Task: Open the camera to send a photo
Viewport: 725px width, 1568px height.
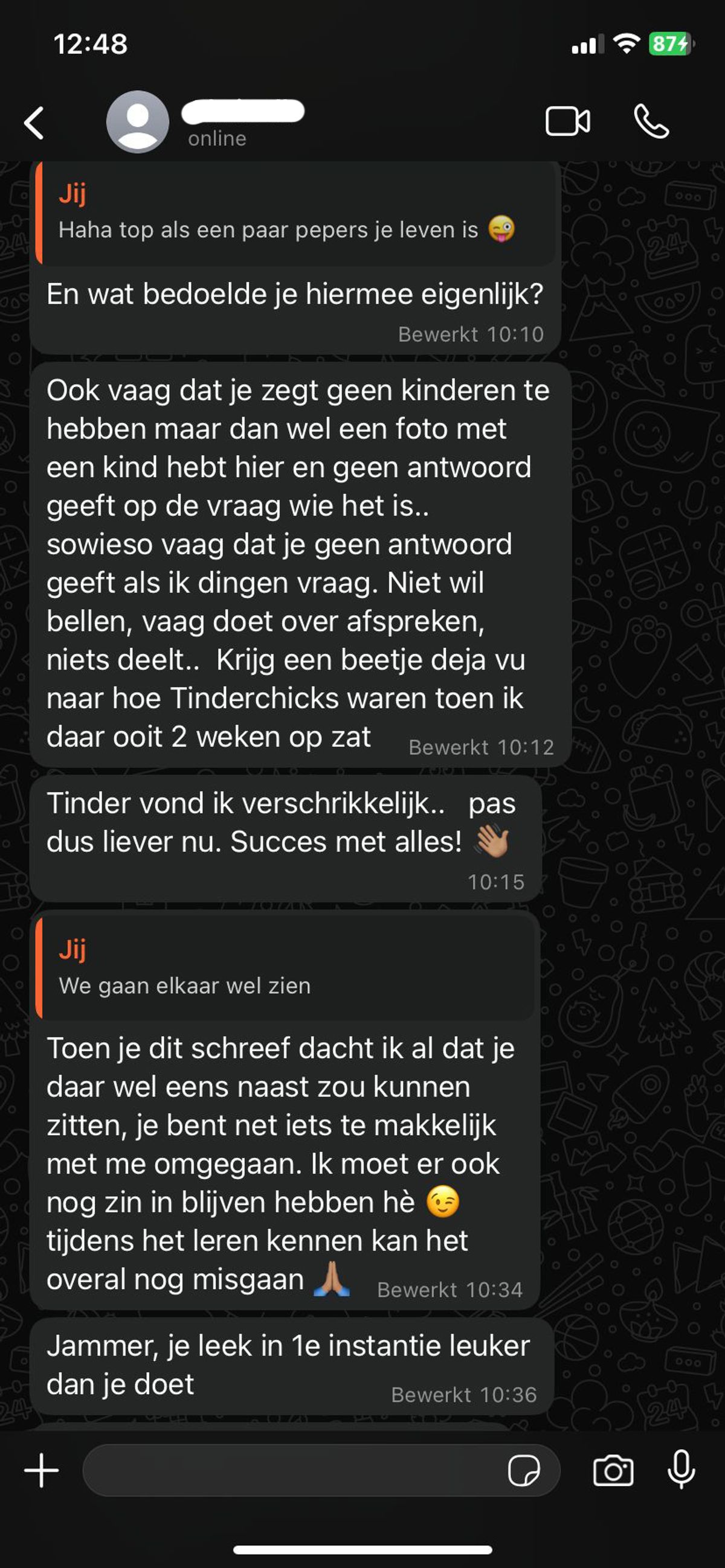Action: click(x=613, y=1471)
